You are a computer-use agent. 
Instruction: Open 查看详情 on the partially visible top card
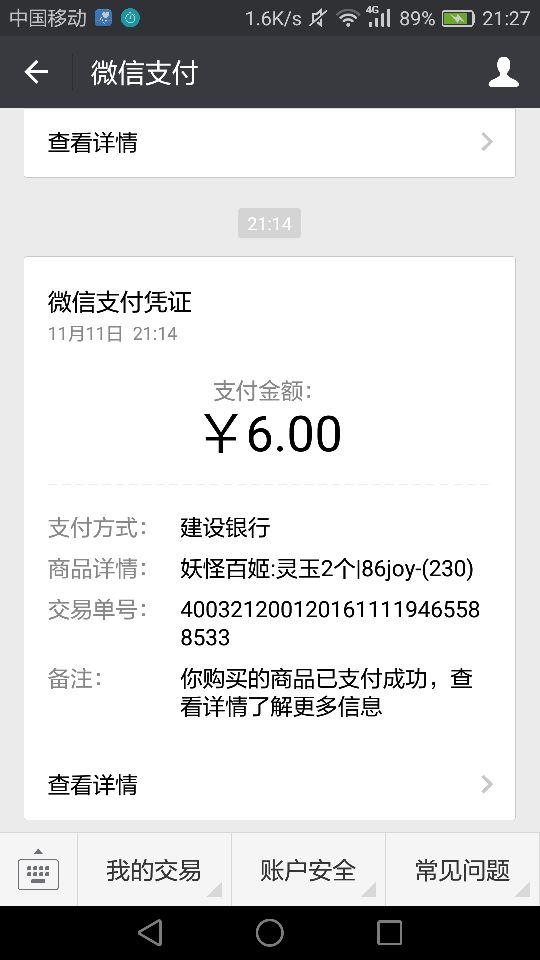[x=269, y=143]
